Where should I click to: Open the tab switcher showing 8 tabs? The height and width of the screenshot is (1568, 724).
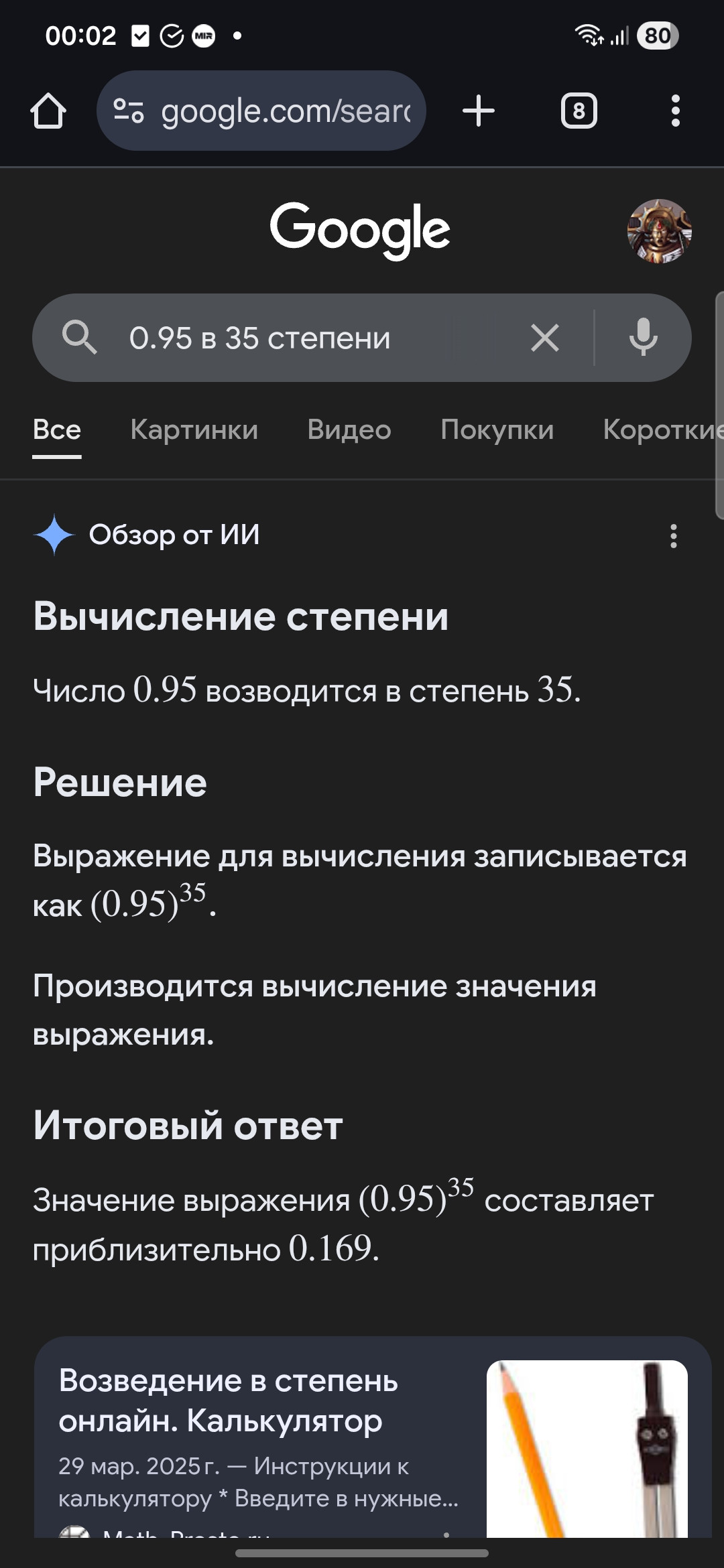(578, 111)
